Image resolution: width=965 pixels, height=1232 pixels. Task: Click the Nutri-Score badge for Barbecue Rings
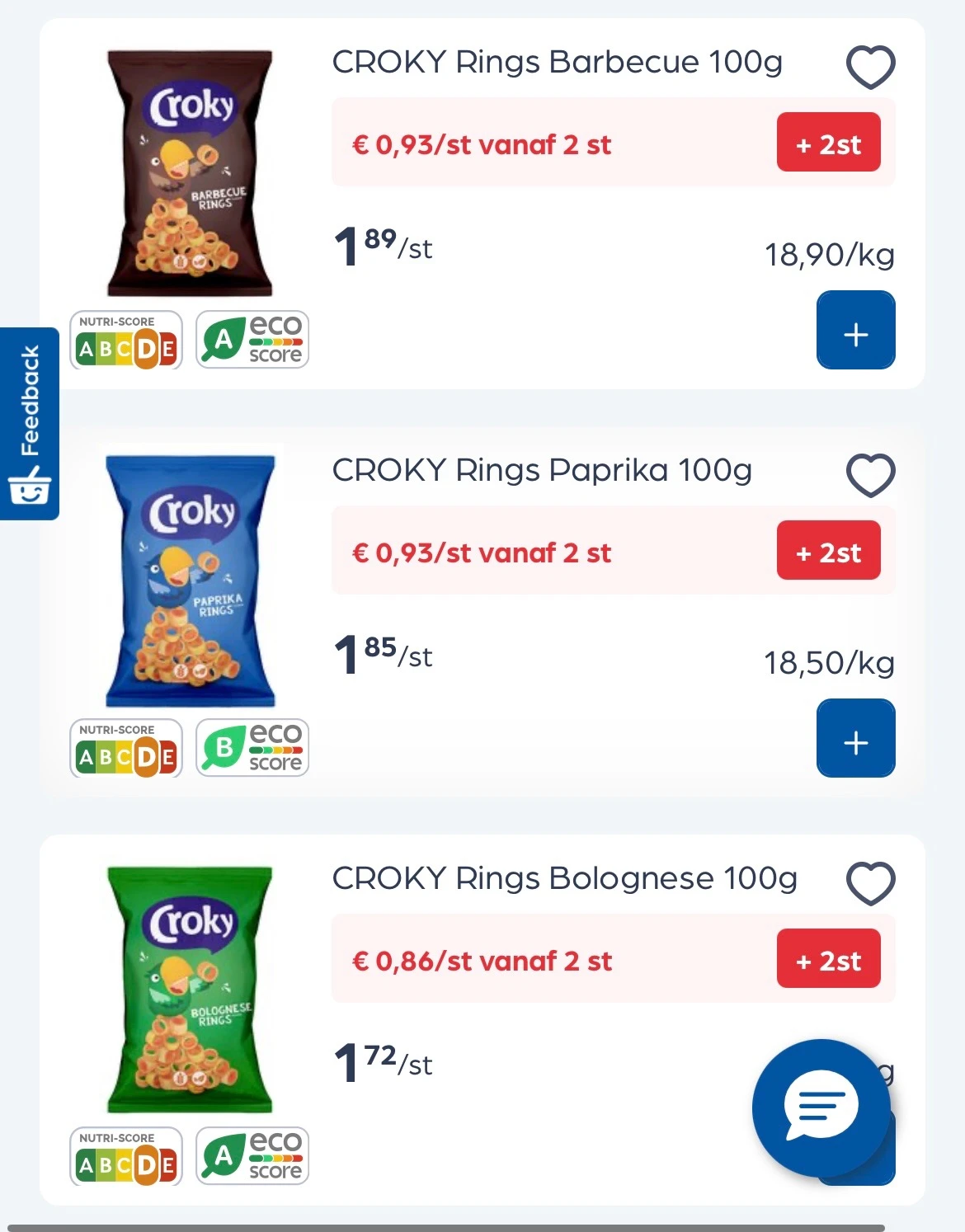point(125,338)
